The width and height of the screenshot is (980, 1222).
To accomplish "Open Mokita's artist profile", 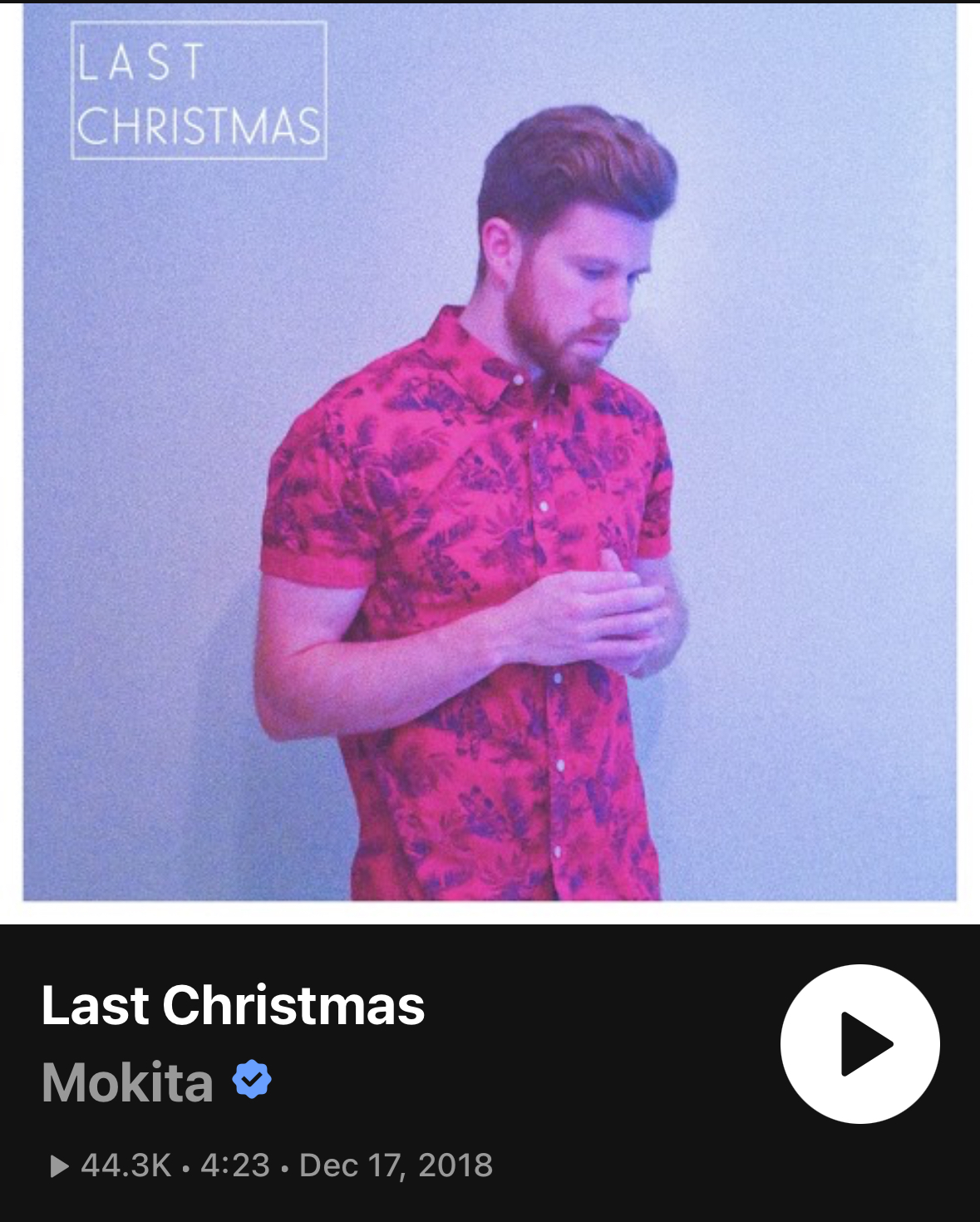I will 128,1082.
